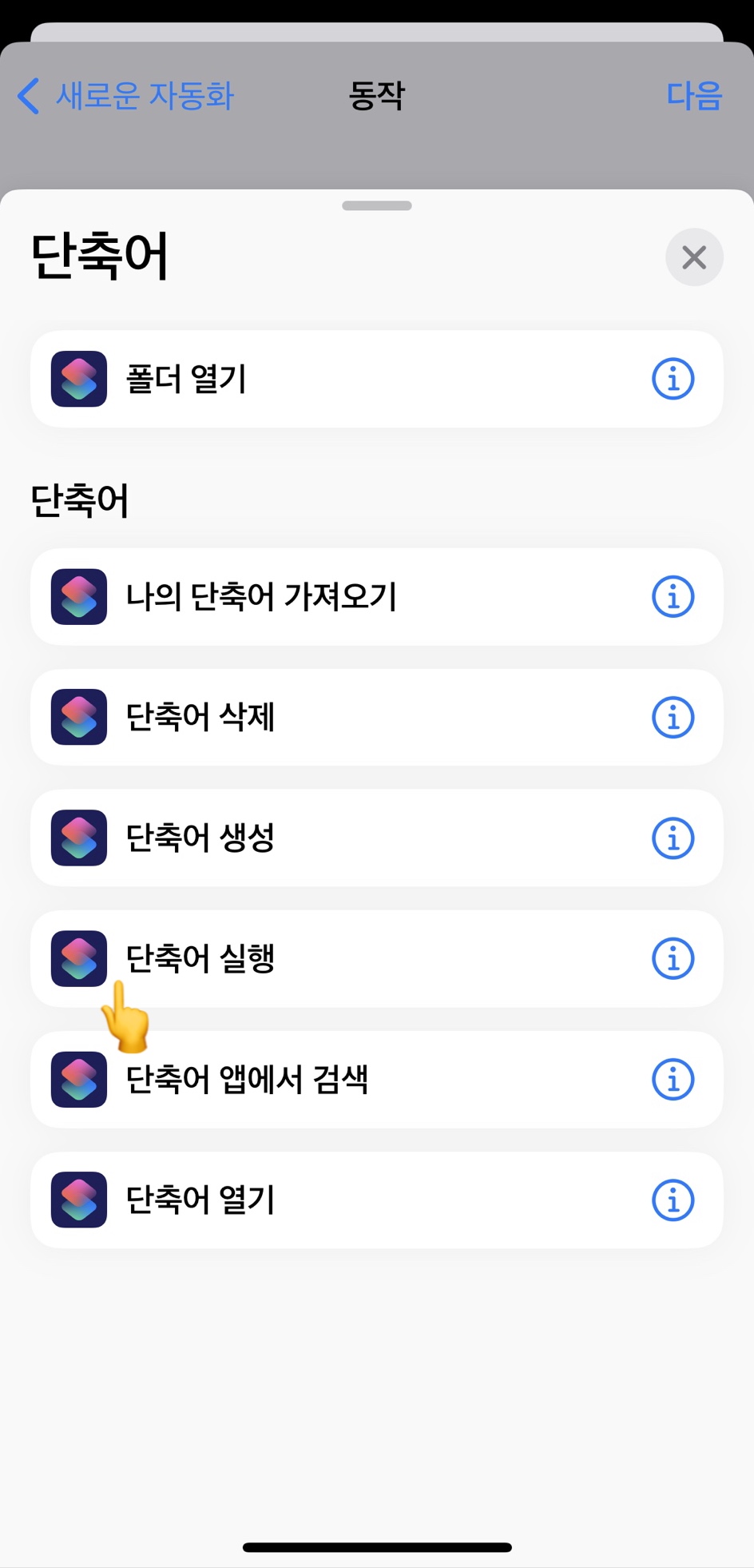Select 단축어 실행 action
754x1568 pixels.
tap(319, 958)
